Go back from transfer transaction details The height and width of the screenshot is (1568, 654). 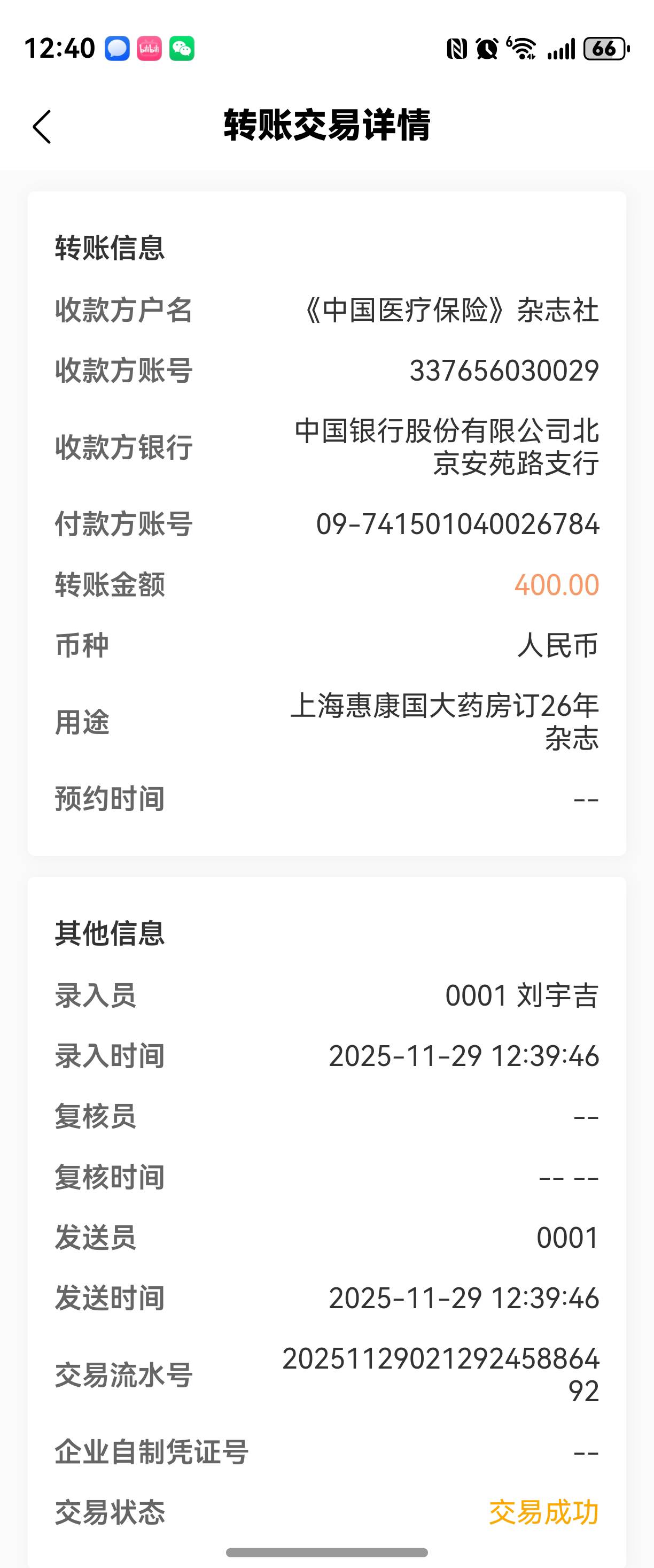(42, 127)
